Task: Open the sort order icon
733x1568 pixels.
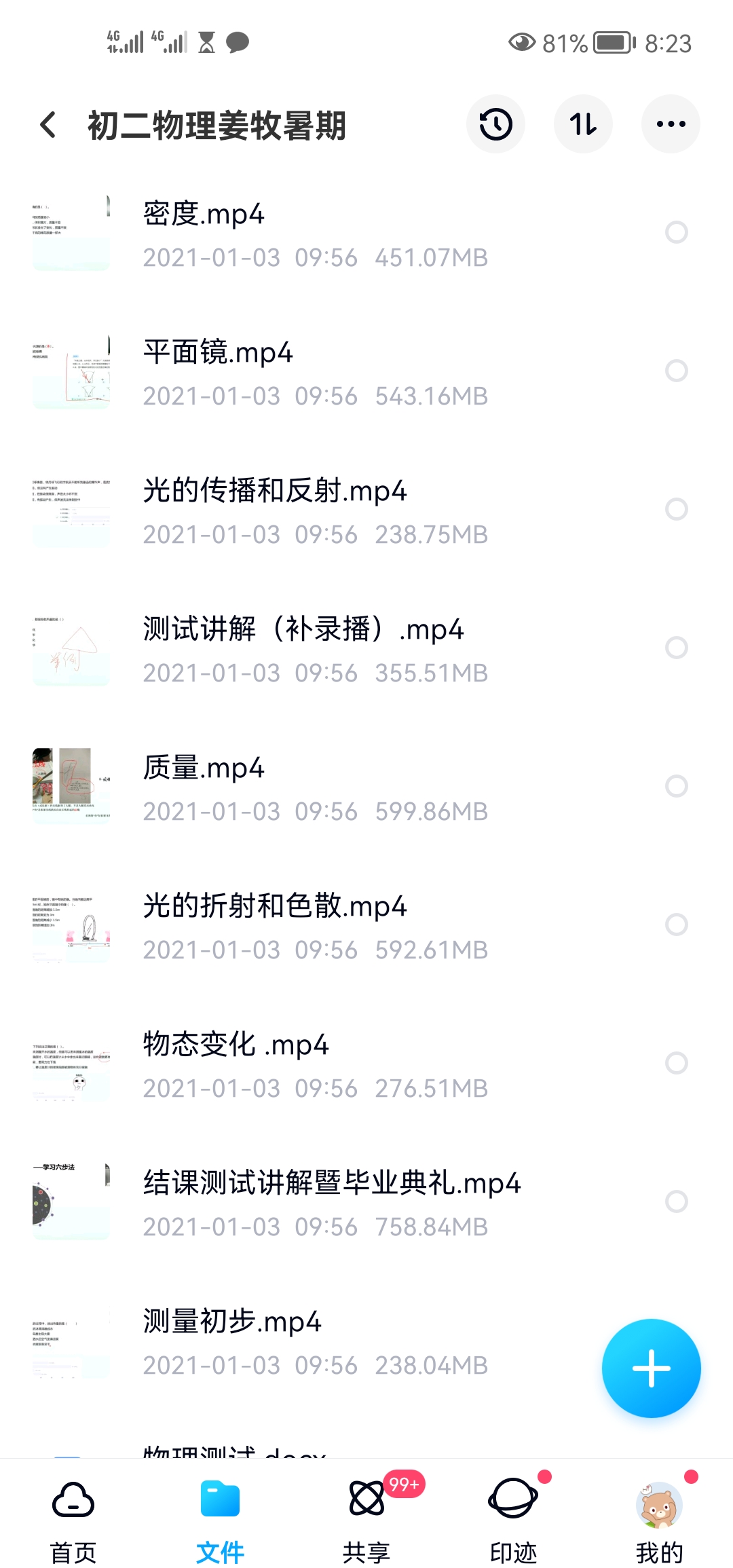Action: 583,124
